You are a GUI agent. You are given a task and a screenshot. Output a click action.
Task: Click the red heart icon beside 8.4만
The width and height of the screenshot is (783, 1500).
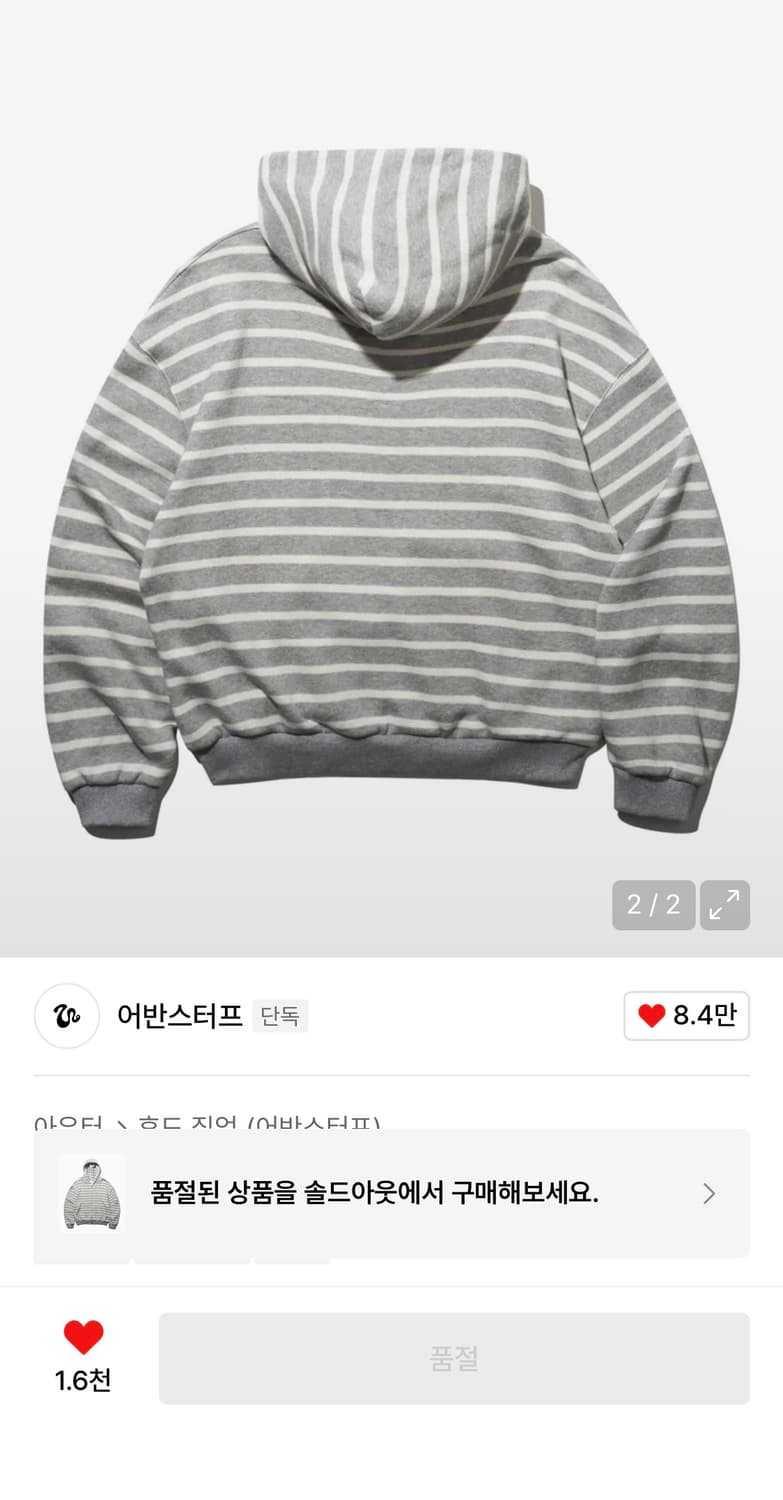[x=652, y=1015]
